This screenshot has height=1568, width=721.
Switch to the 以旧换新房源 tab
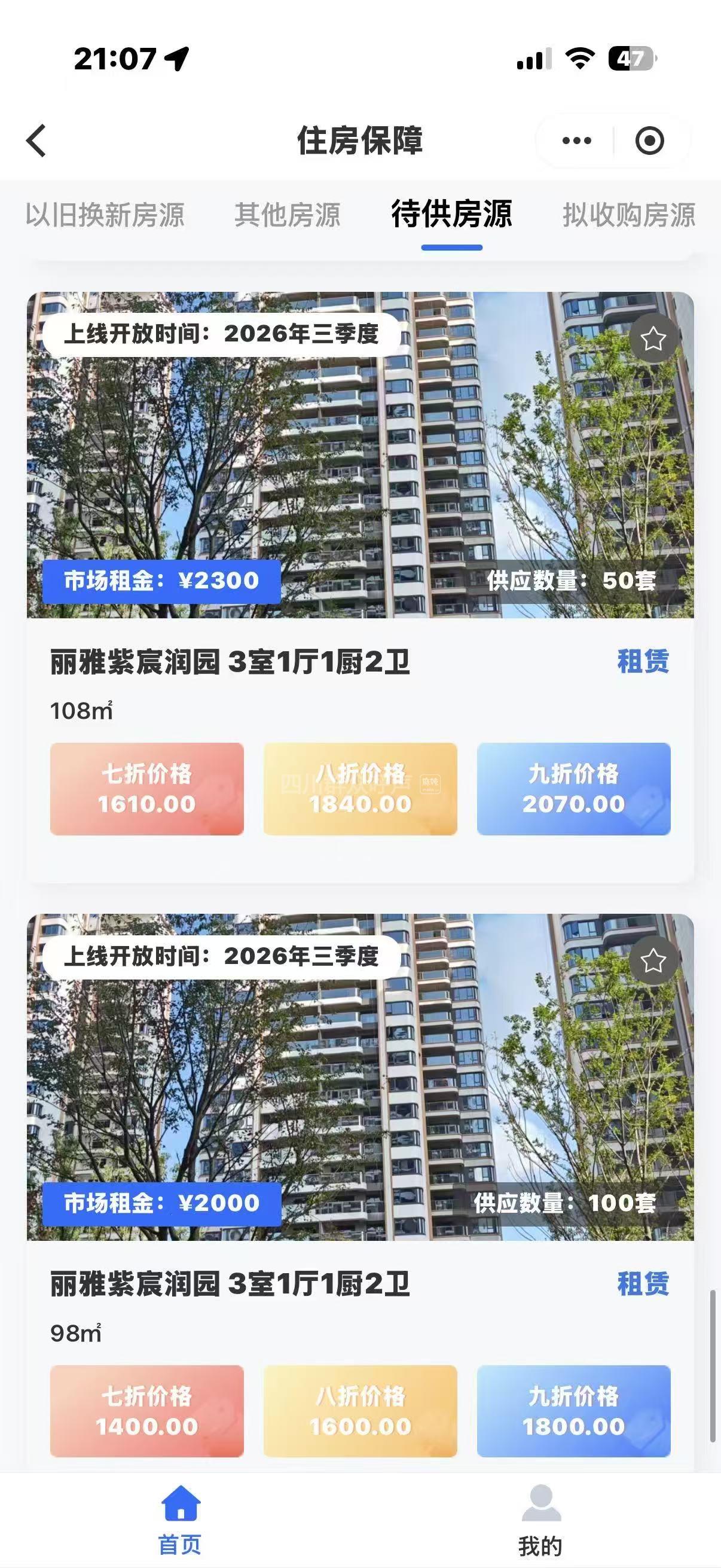[105, 215]
